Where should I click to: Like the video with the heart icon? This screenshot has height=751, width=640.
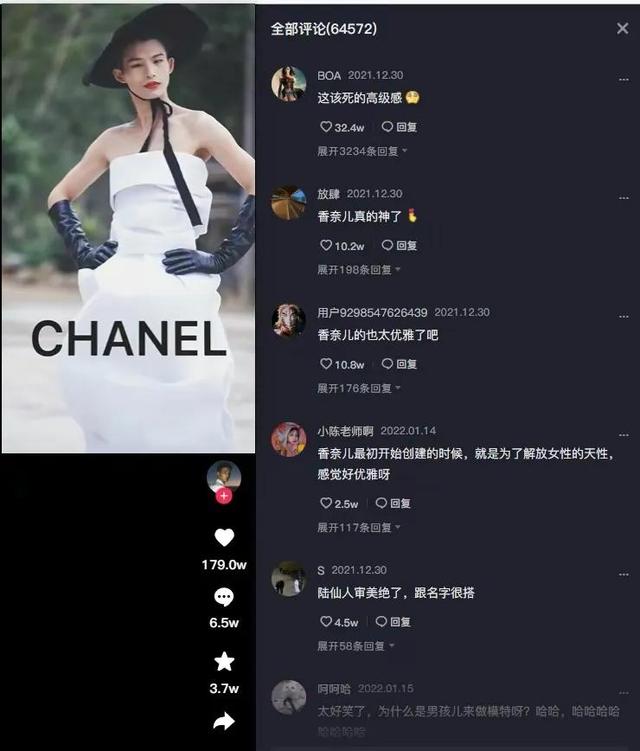tap(224, 538)
